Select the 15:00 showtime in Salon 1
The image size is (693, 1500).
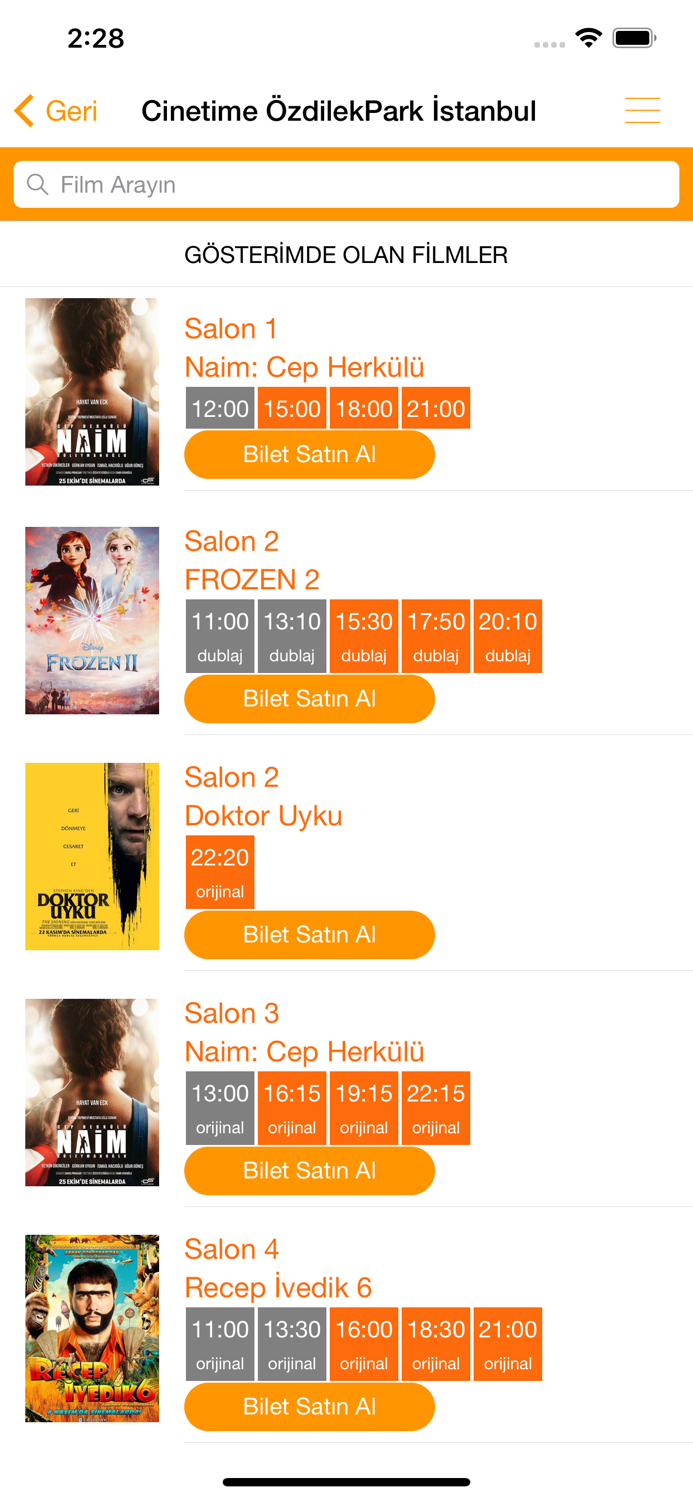(292, 408)
